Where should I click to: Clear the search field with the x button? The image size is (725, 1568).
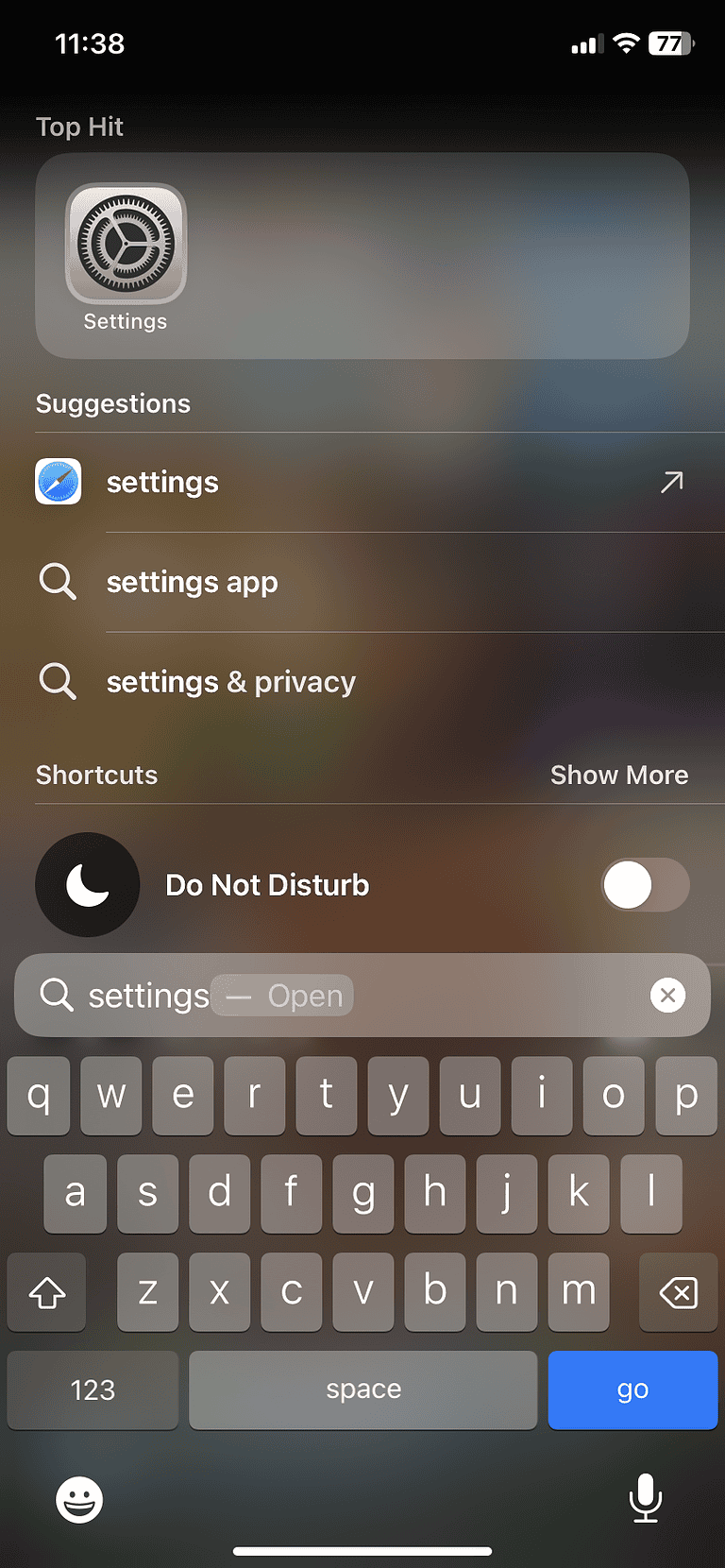(x=668, y=995)
